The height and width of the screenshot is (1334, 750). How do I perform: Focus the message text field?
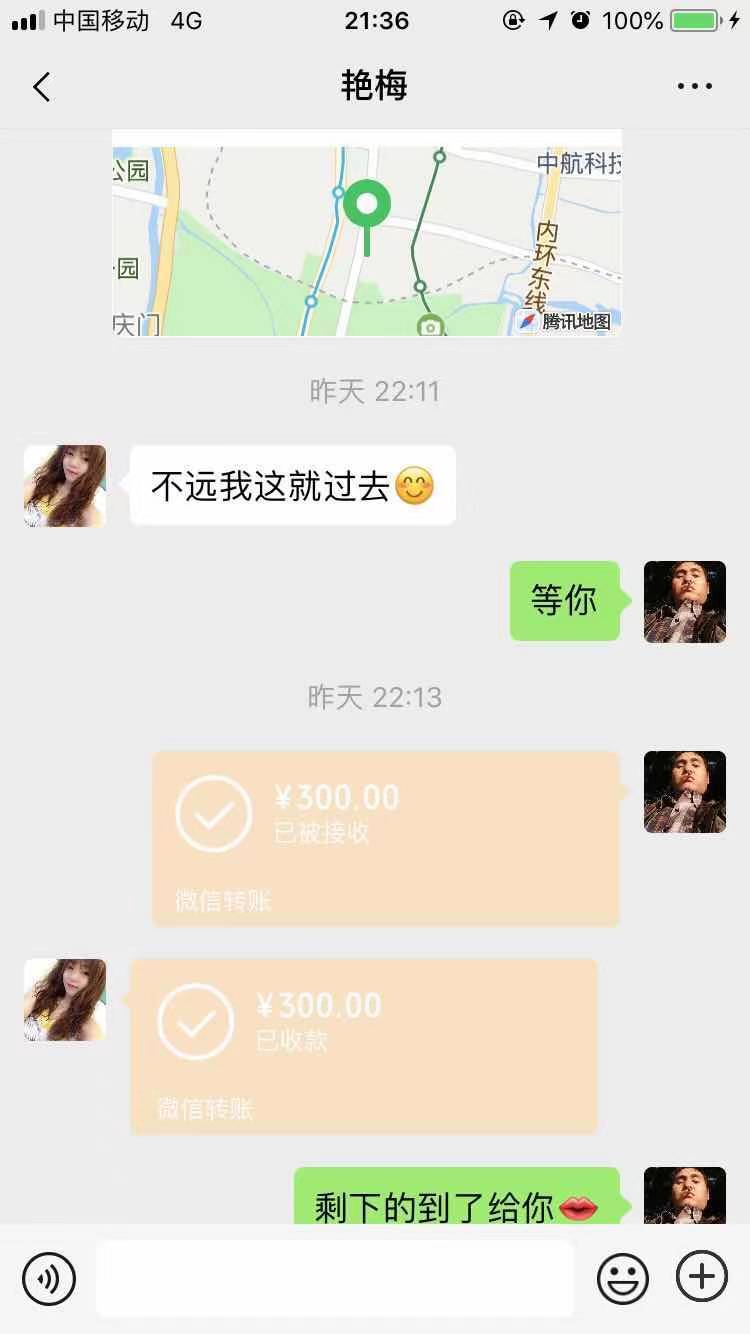(335, 1278)
